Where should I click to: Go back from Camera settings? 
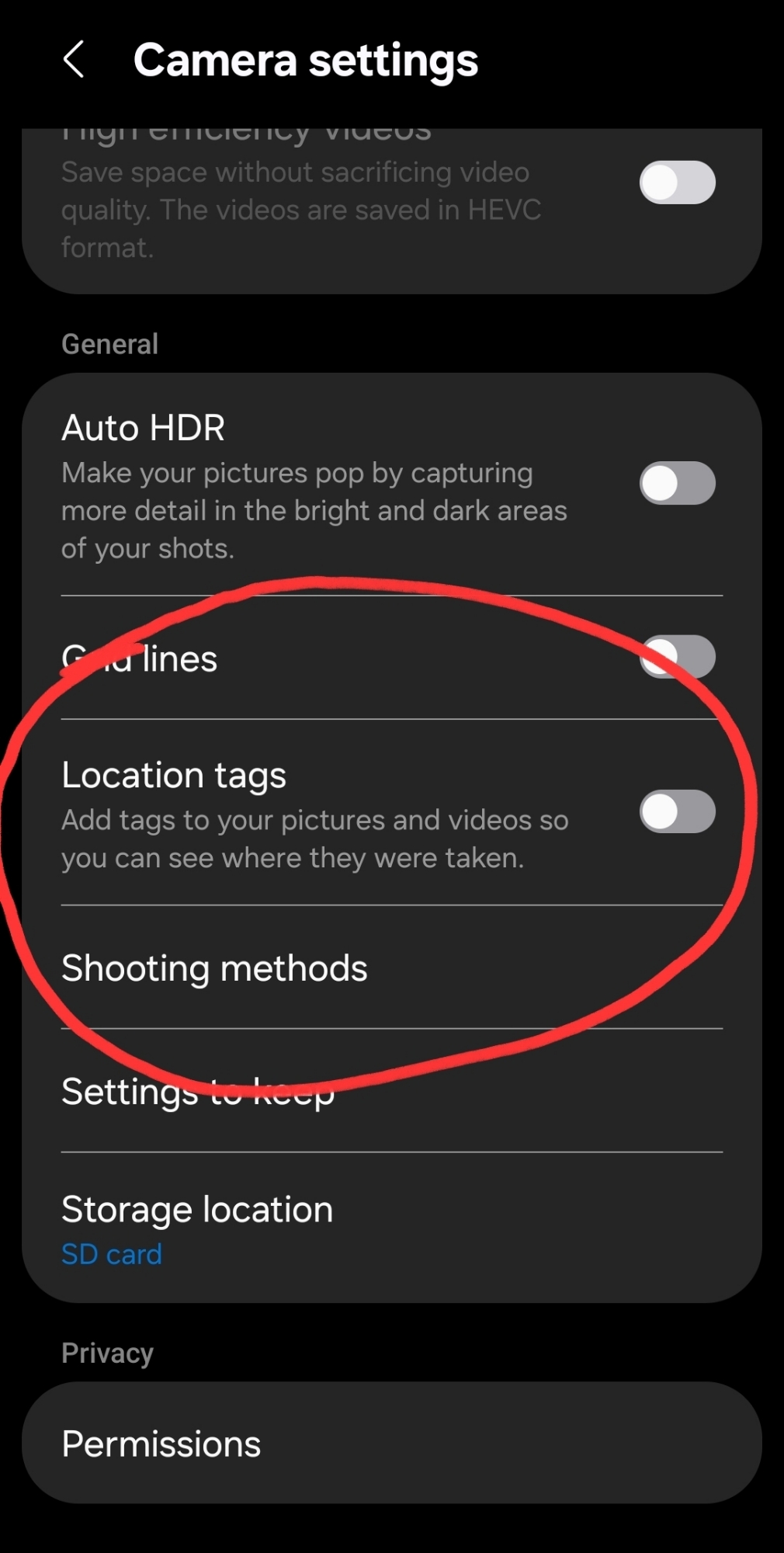point(74,61)
